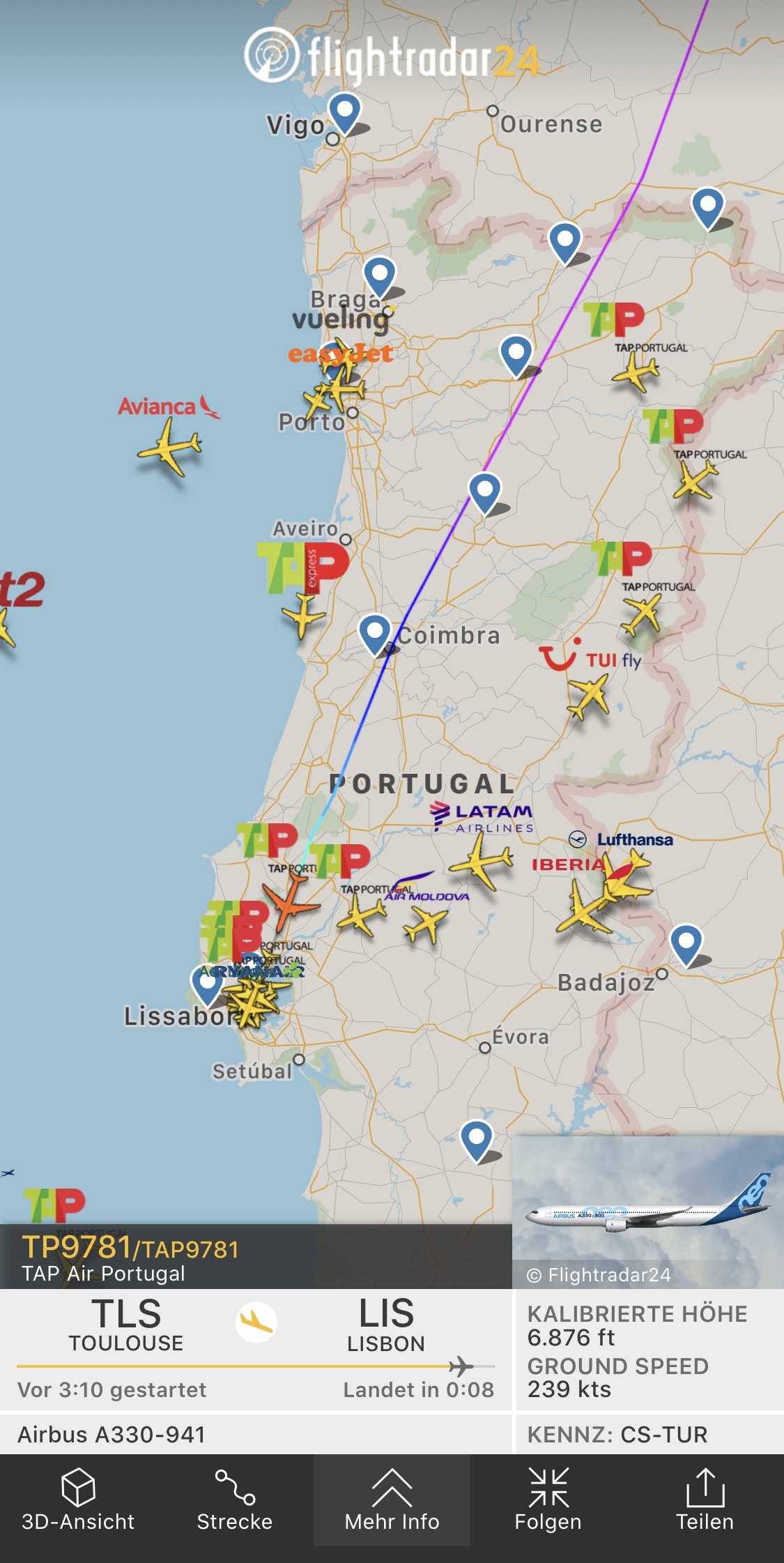Open the Lisbon airport pin
Screen dimensions: 784x1563
tap(207, 983)
